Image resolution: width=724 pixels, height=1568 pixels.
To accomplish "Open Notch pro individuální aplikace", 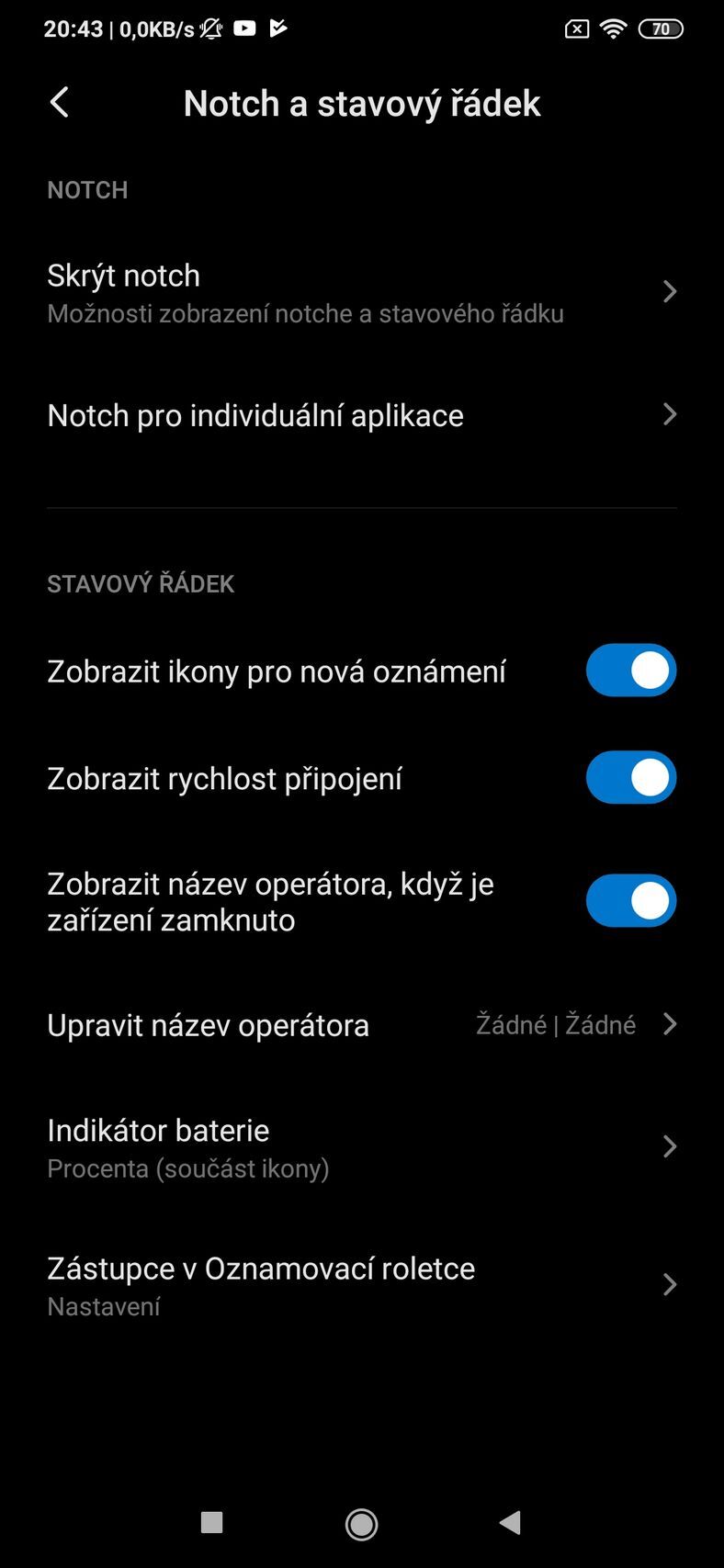I will coord(362,415).
